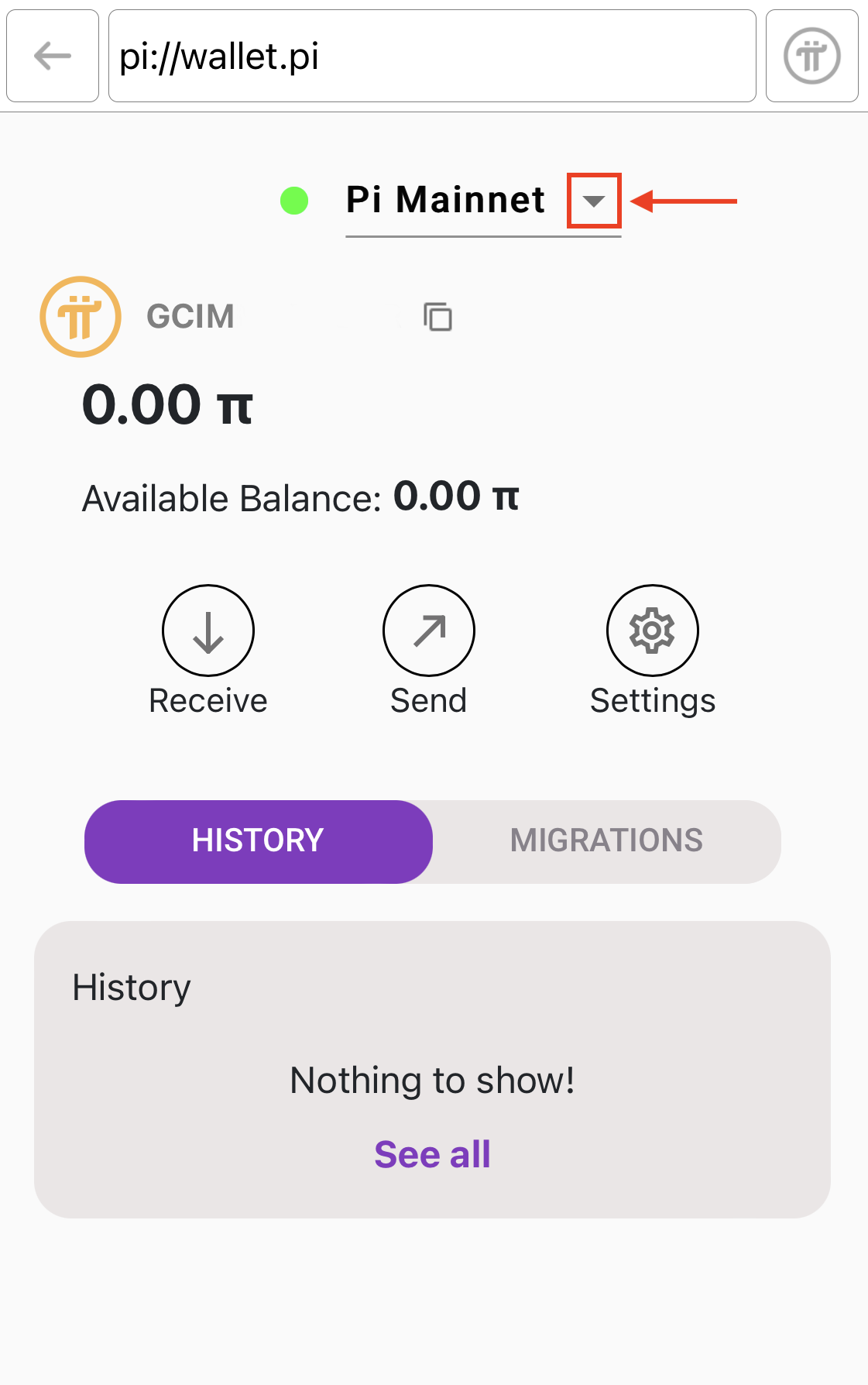Click the Pi coin GCIM icon
This screenshot has height=1385, width=868.
pos(80,316)
